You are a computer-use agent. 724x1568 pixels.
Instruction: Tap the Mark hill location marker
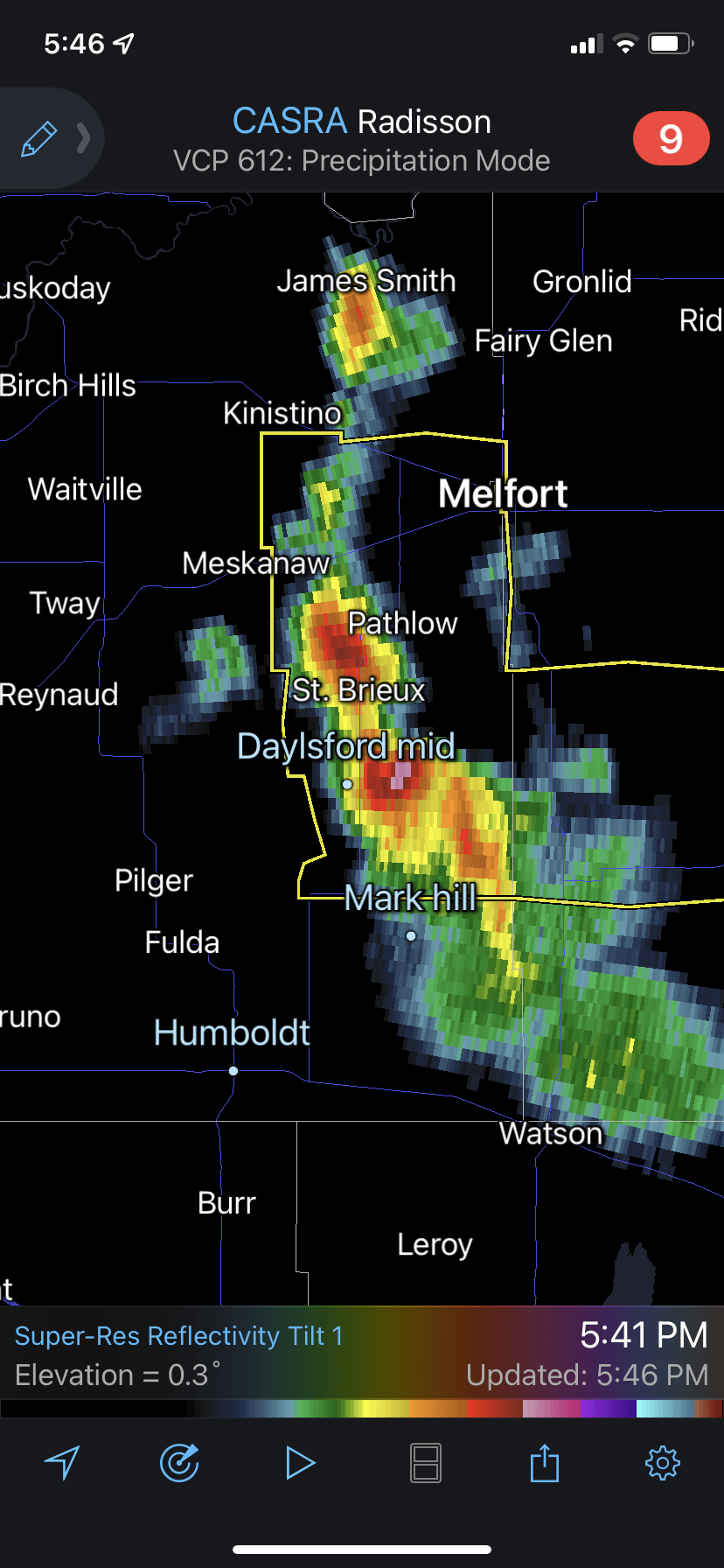click(411, 935)
